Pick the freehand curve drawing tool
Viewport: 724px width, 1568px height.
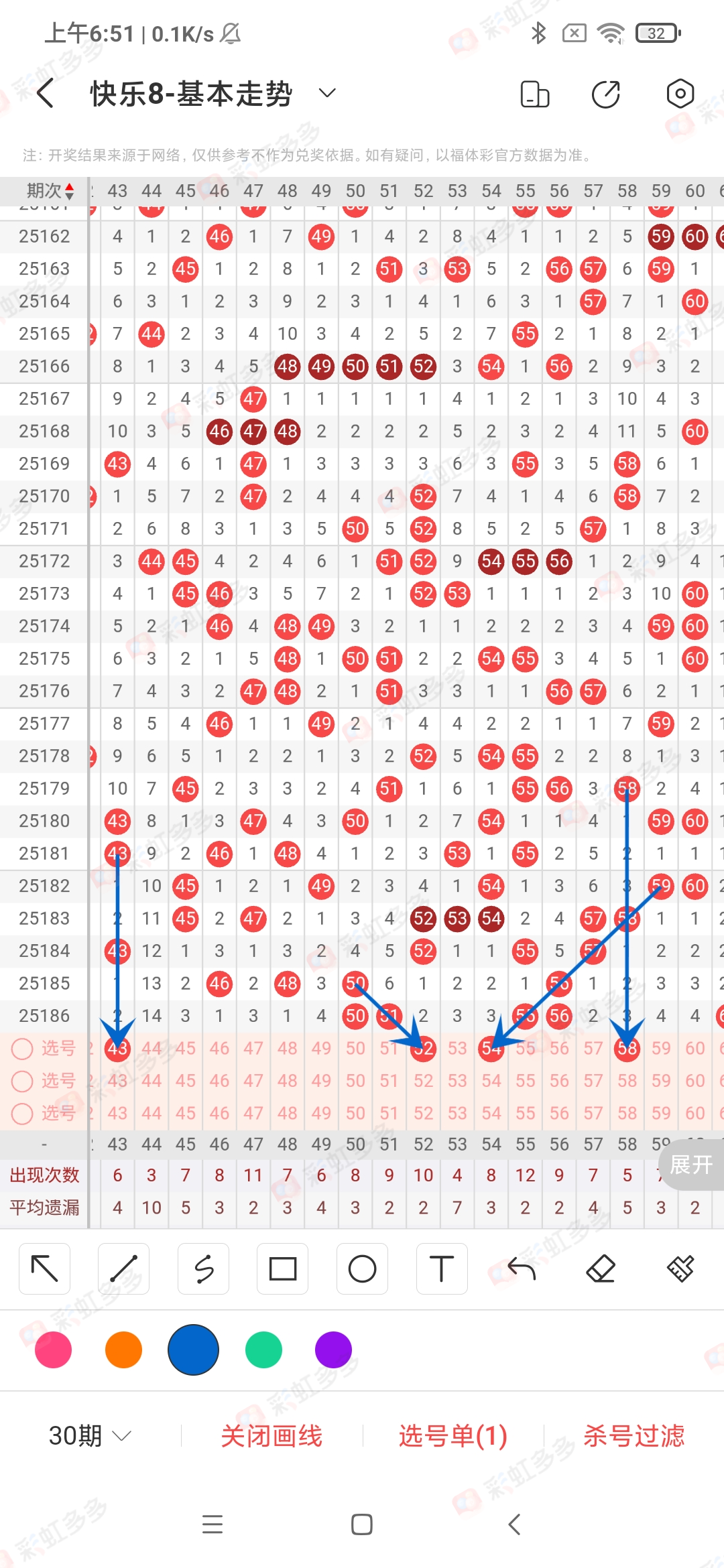coord(203,1268)
